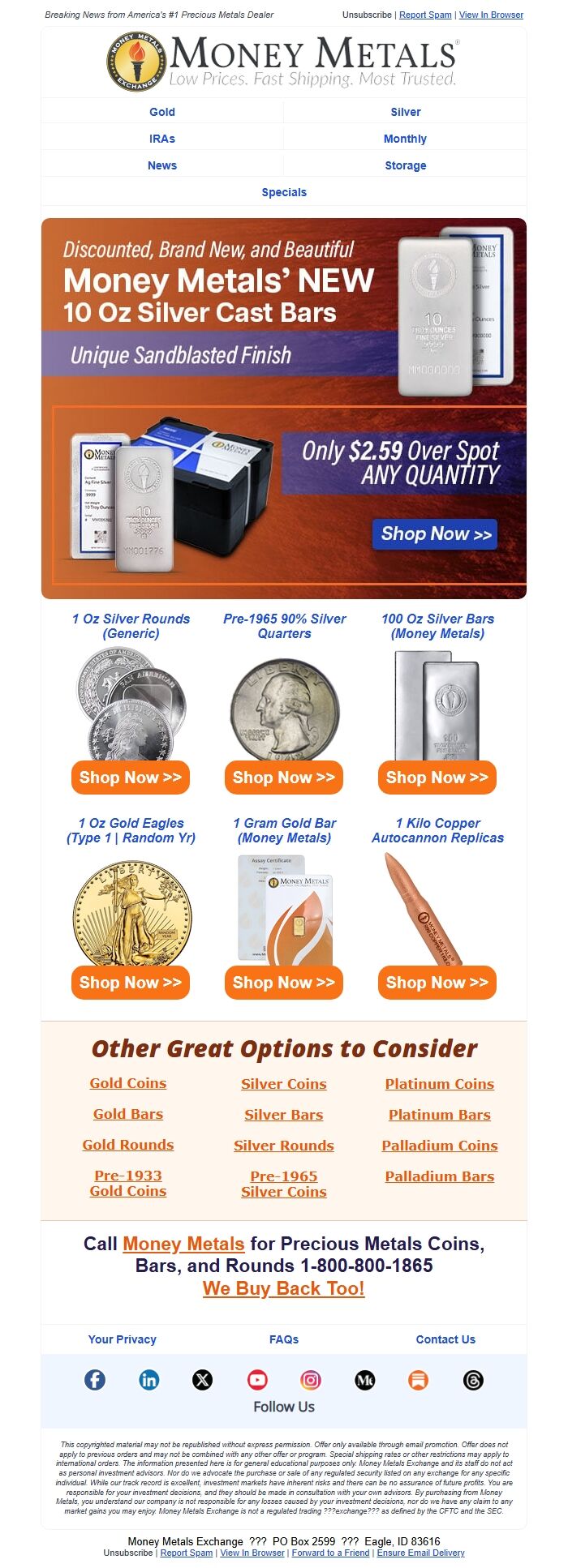Shop Now for 1 Oz Silver Rounds
This screenshot has width=568, height=1568.
pos(130,778)
